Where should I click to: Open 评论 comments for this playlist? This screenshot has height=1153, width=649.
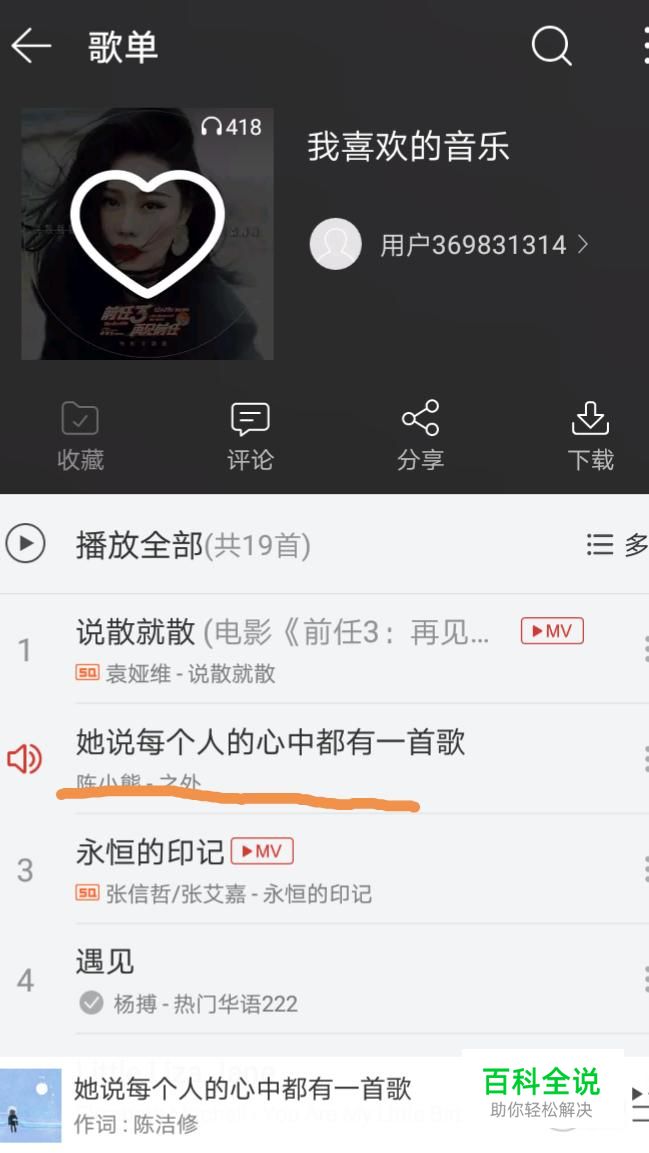click(x=250, y=436)
